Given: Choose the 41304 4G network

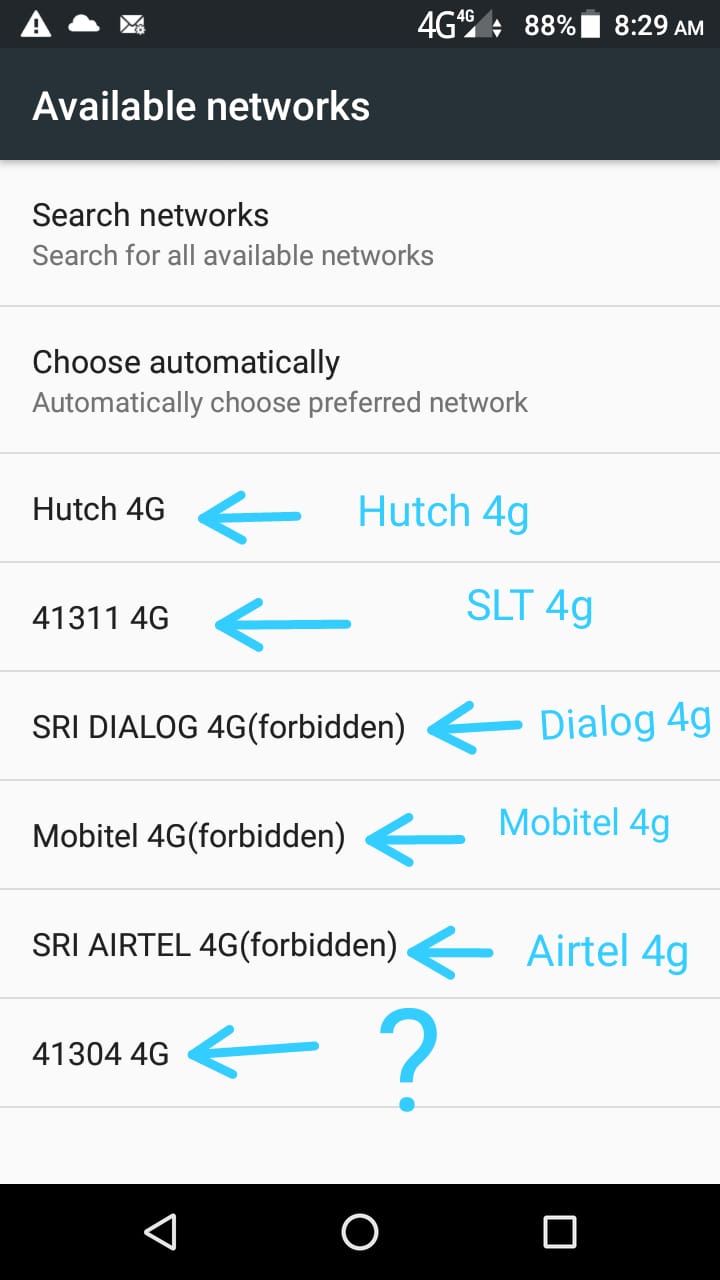Looking at the screenshot, I should (360, 1053).
